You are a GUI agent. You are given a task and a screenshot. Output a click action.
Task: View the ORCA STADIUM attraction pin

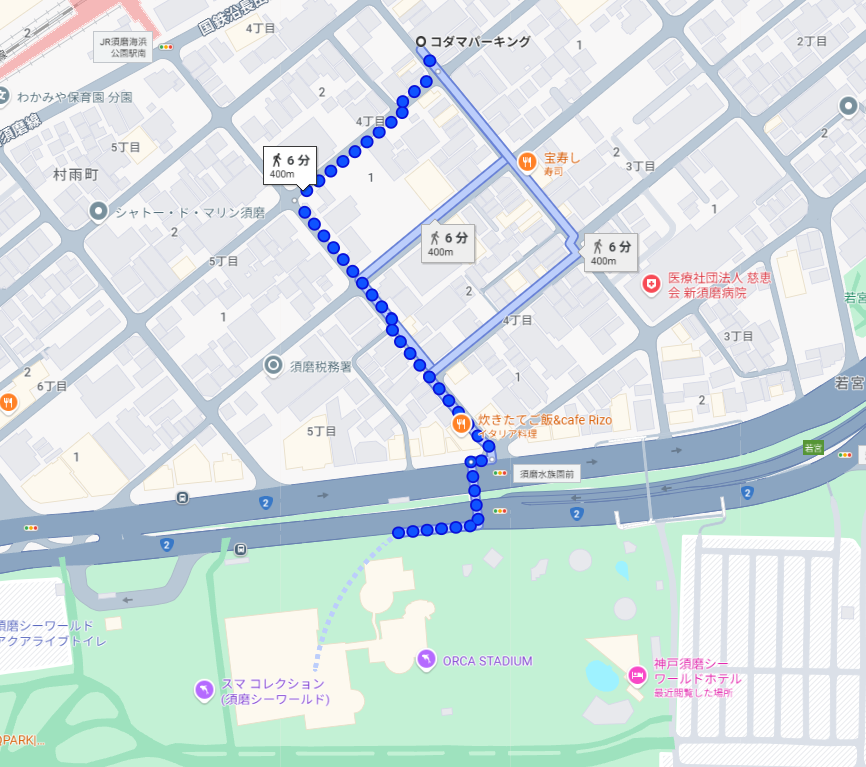[426, 659]
